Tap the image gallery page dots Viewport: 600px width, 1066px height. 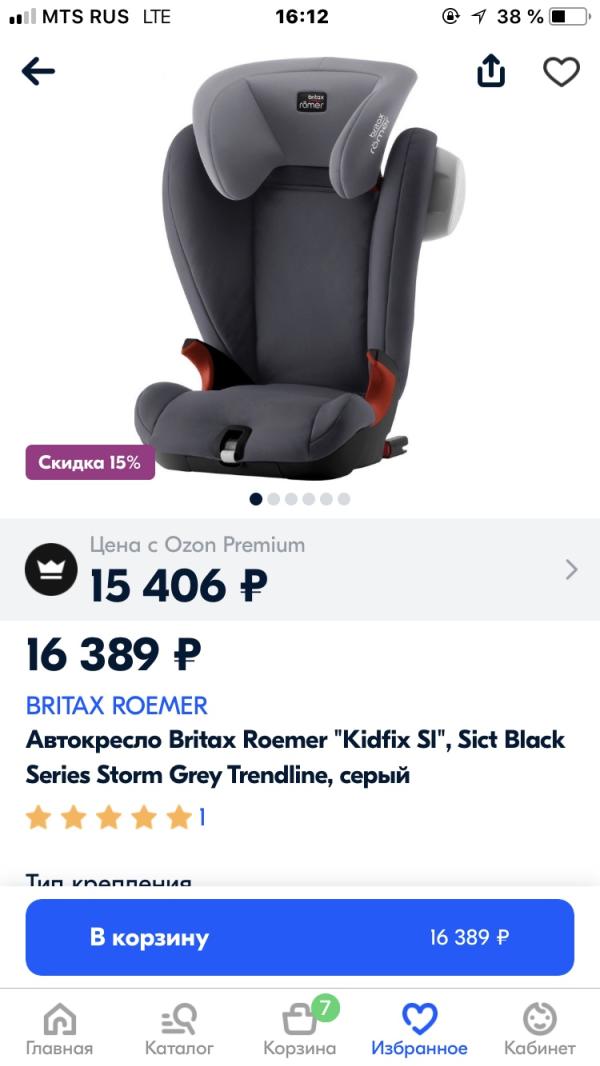(x=300, y=498)
